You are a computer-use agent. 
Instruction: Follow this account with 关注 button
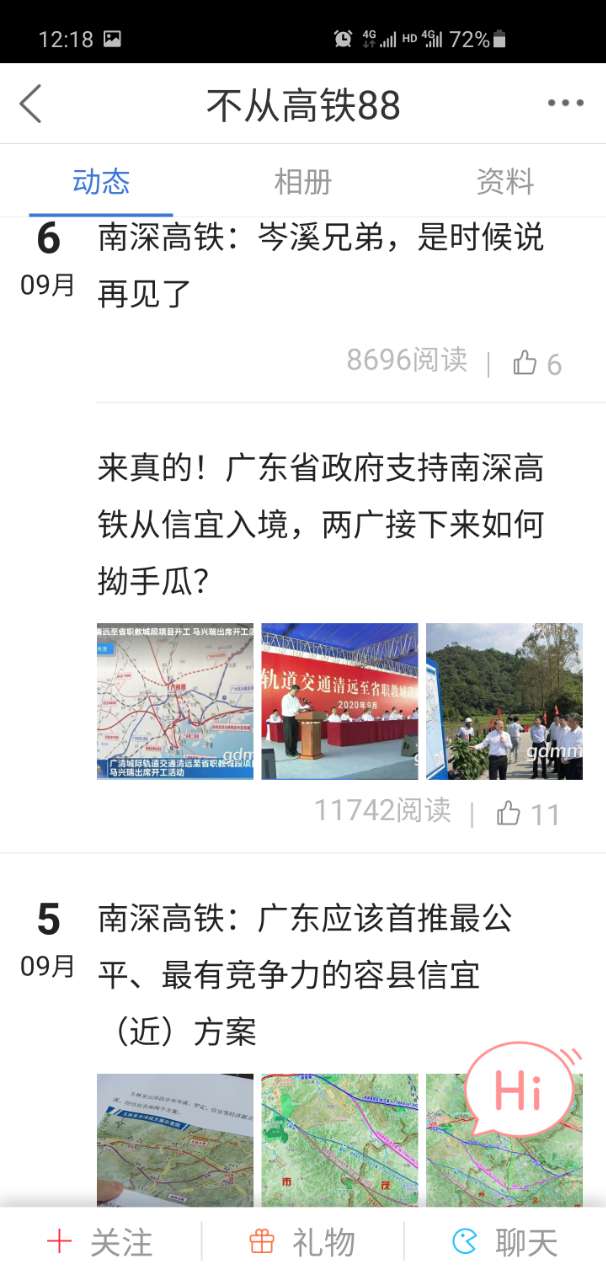tap(100, 1242)
